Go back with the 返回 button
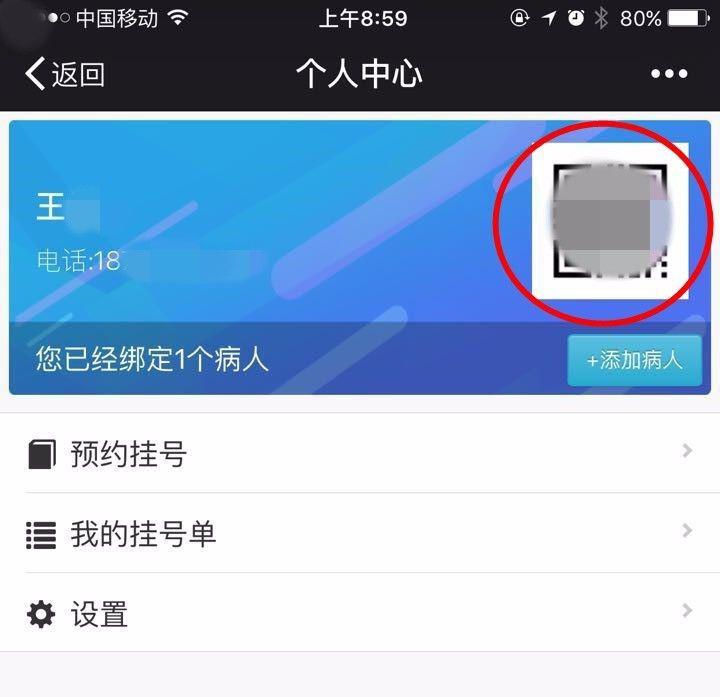 (x=65, y=74)
